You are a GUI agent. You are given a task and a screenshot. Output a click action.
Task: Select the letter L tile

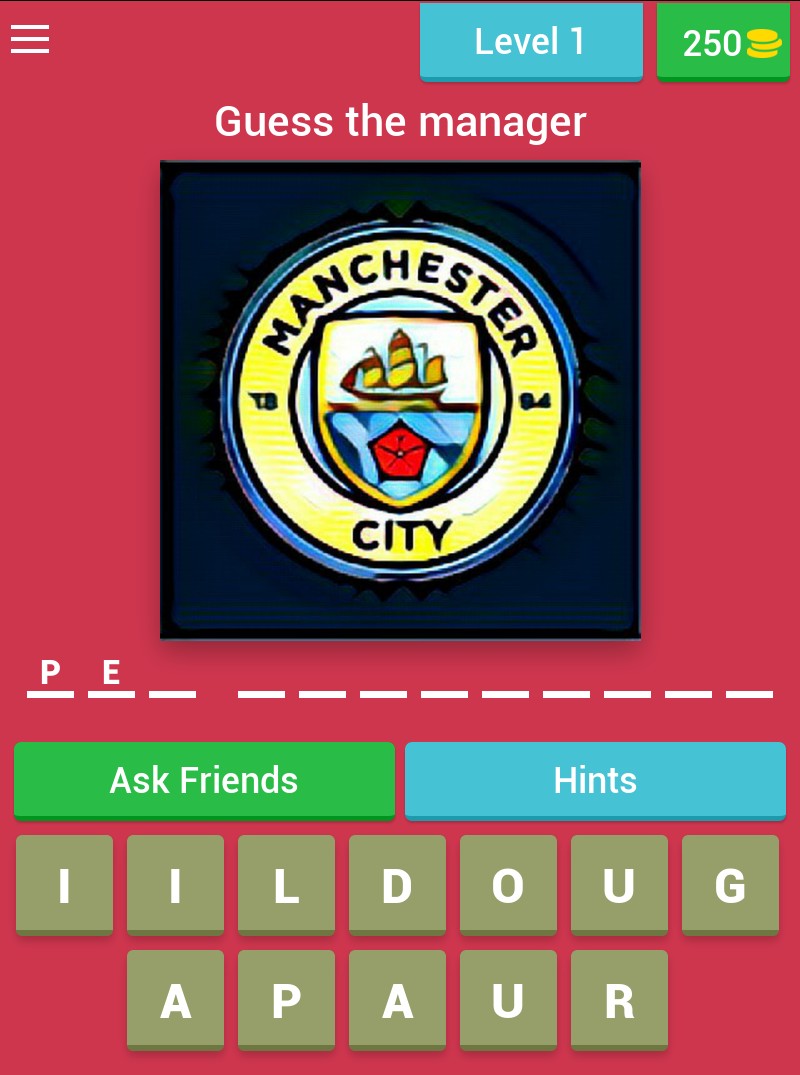tap(286, 885)
